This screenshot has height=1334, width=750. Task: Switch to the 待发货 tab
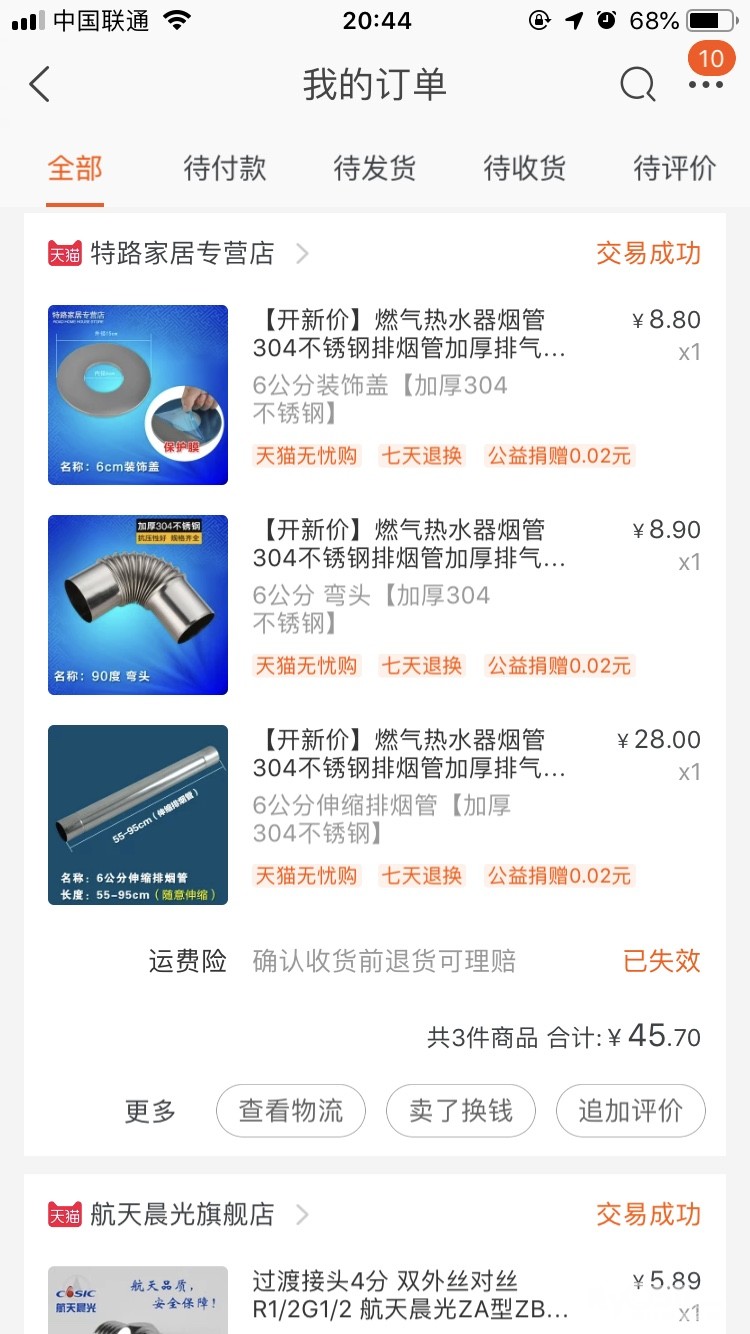(x=375, y=168)
